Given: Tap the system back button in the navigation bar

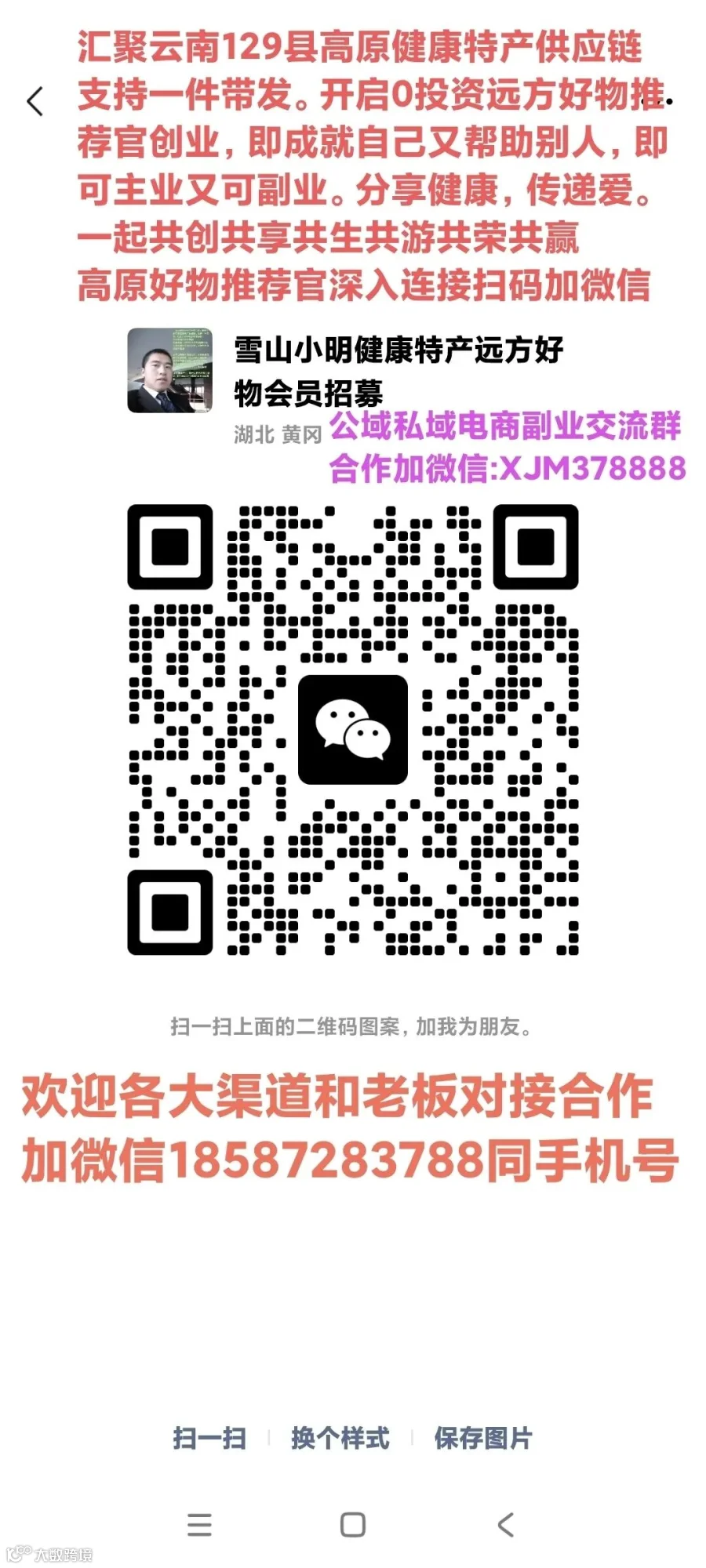Looking at the screenshot, I should 506,1524.
